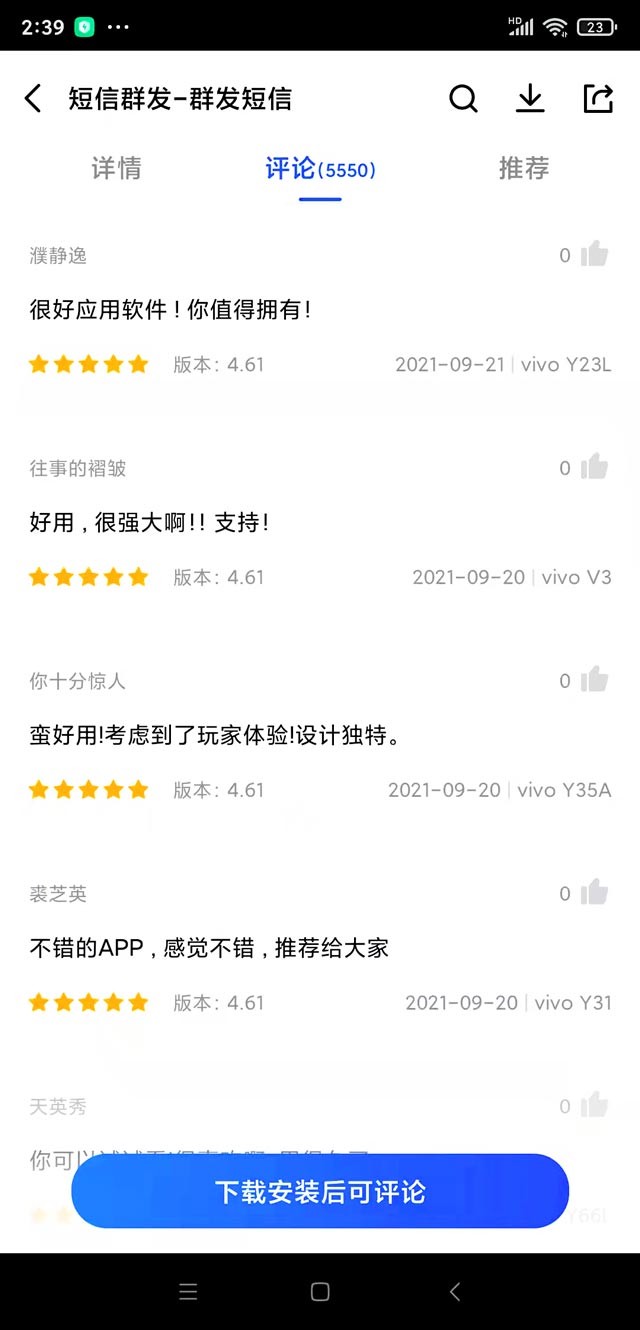Open recent apps from the navigation bar

click(188, 1292)
